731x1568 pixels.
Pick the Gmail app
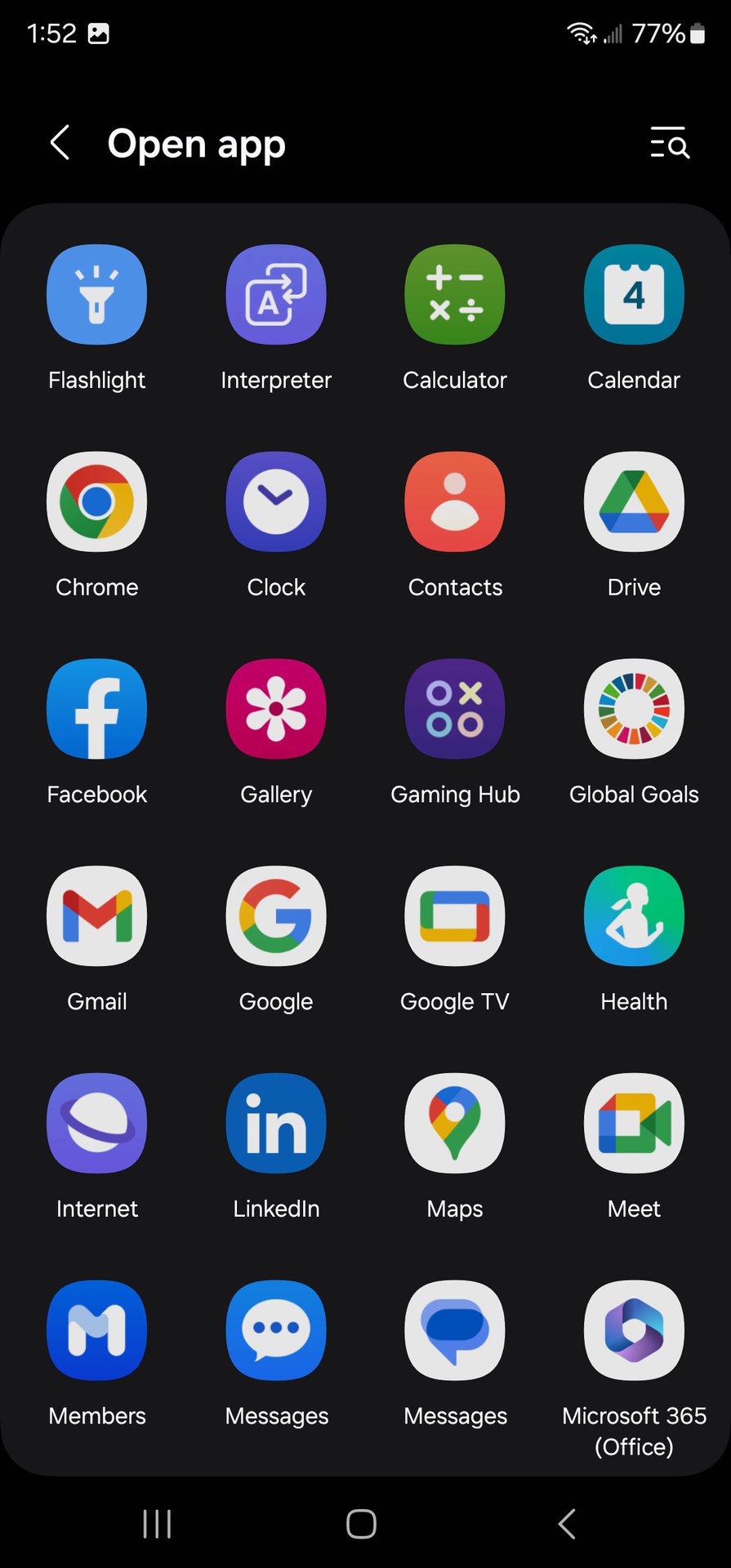96,916
